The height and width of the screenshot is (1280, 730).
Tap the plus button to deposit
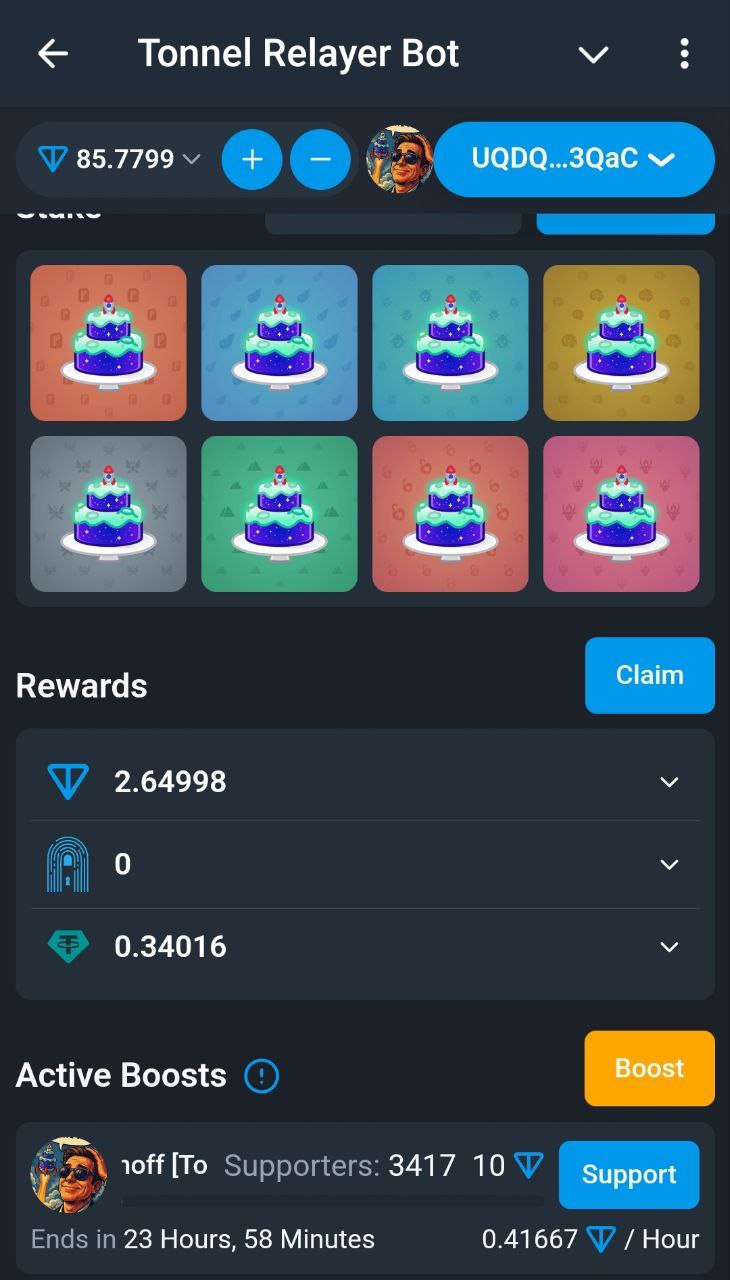[252, 159]
